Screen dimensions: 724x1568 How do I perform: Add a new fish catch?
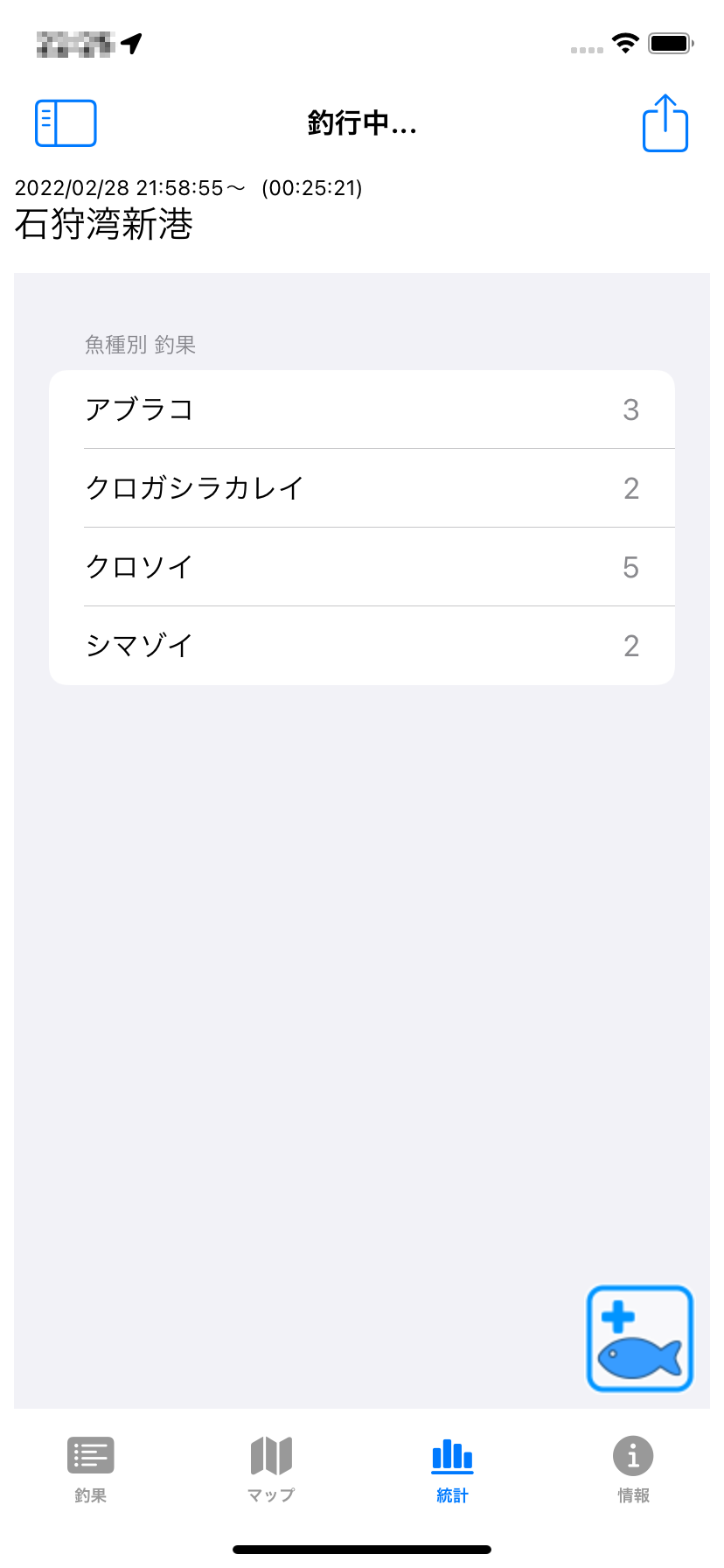pyautogui.click(x=640, y=1338)
